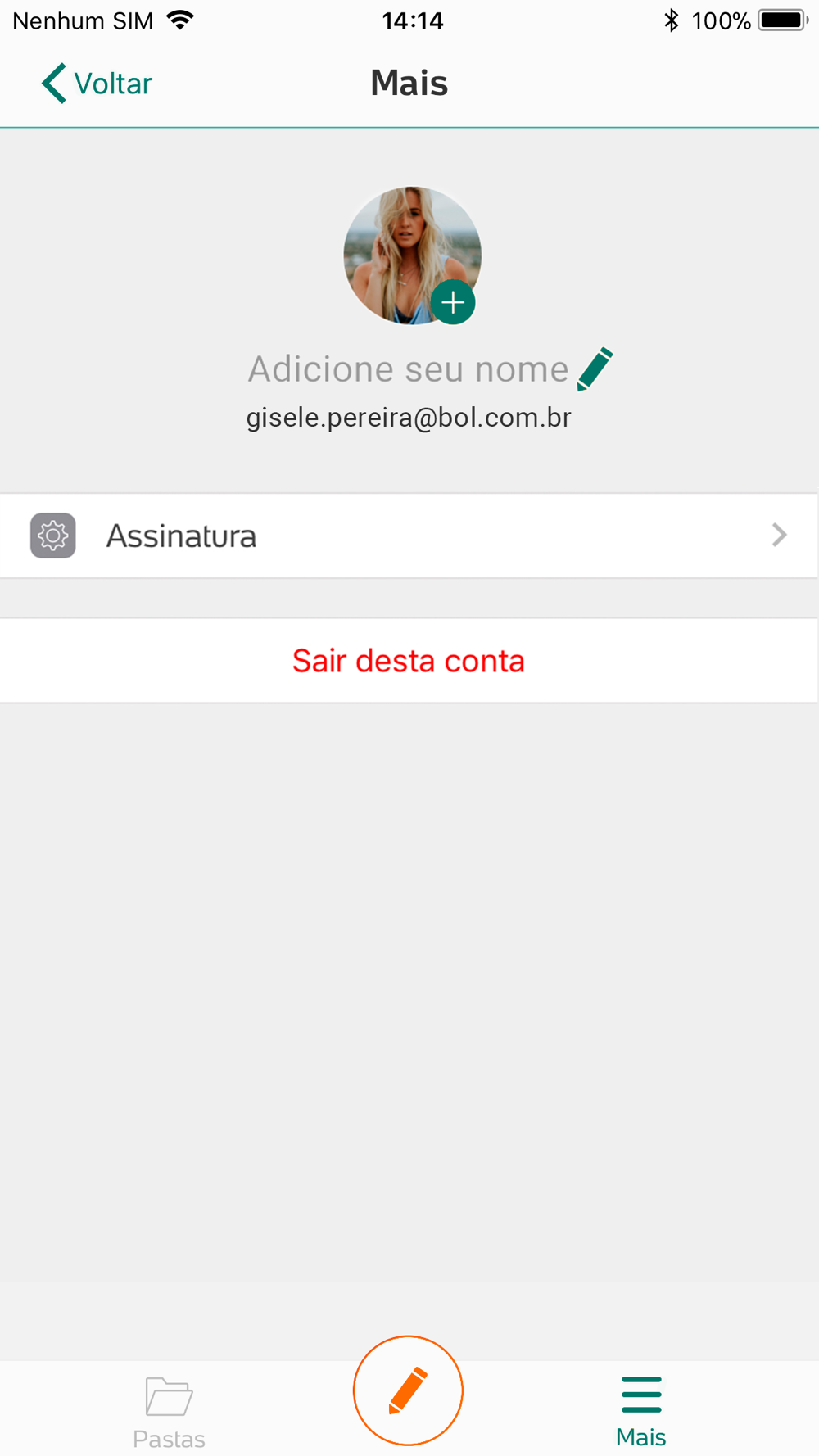Screen dimensions: 819x1456
Task: Compose a new email with orange pencil
Action: click(408, 1390)
